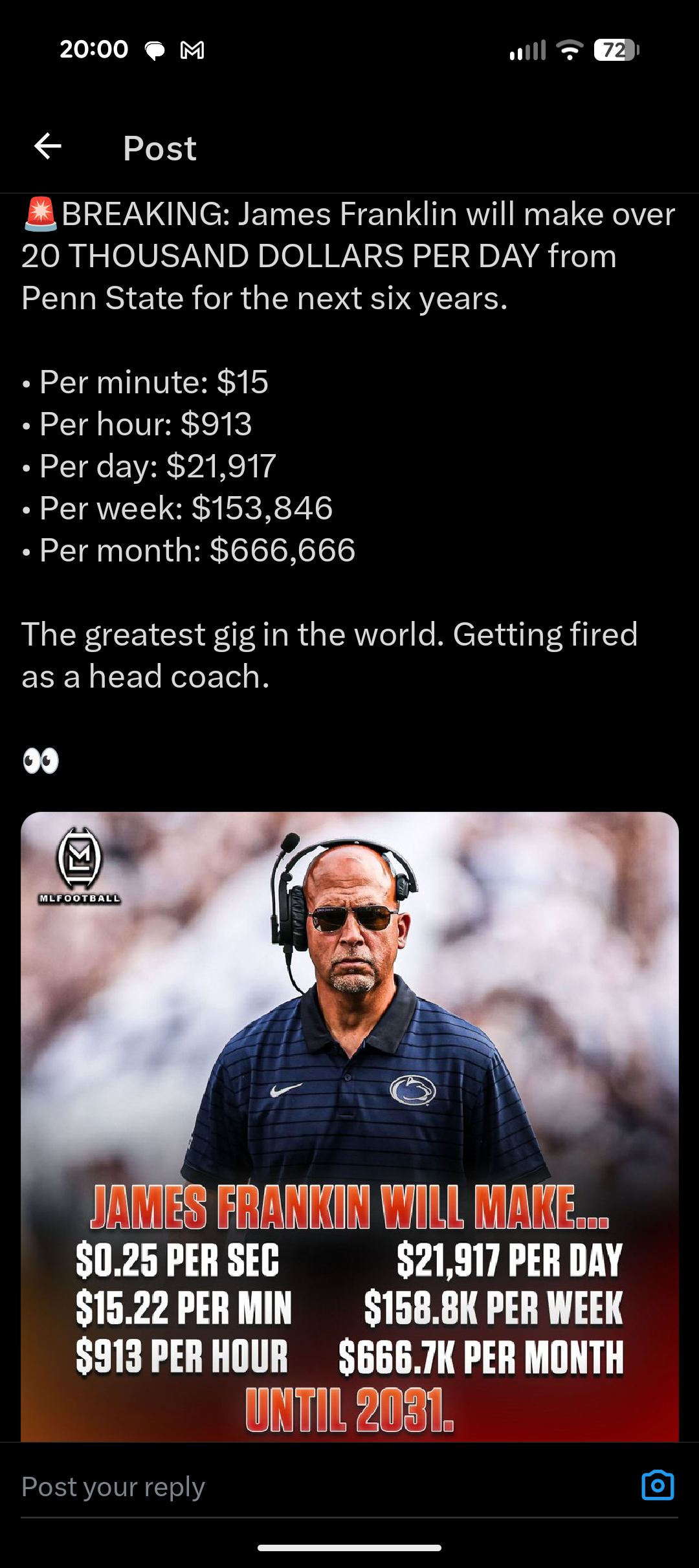
Task: Open the camera icon to attach photo
Action: click(x=658, y=1485)
